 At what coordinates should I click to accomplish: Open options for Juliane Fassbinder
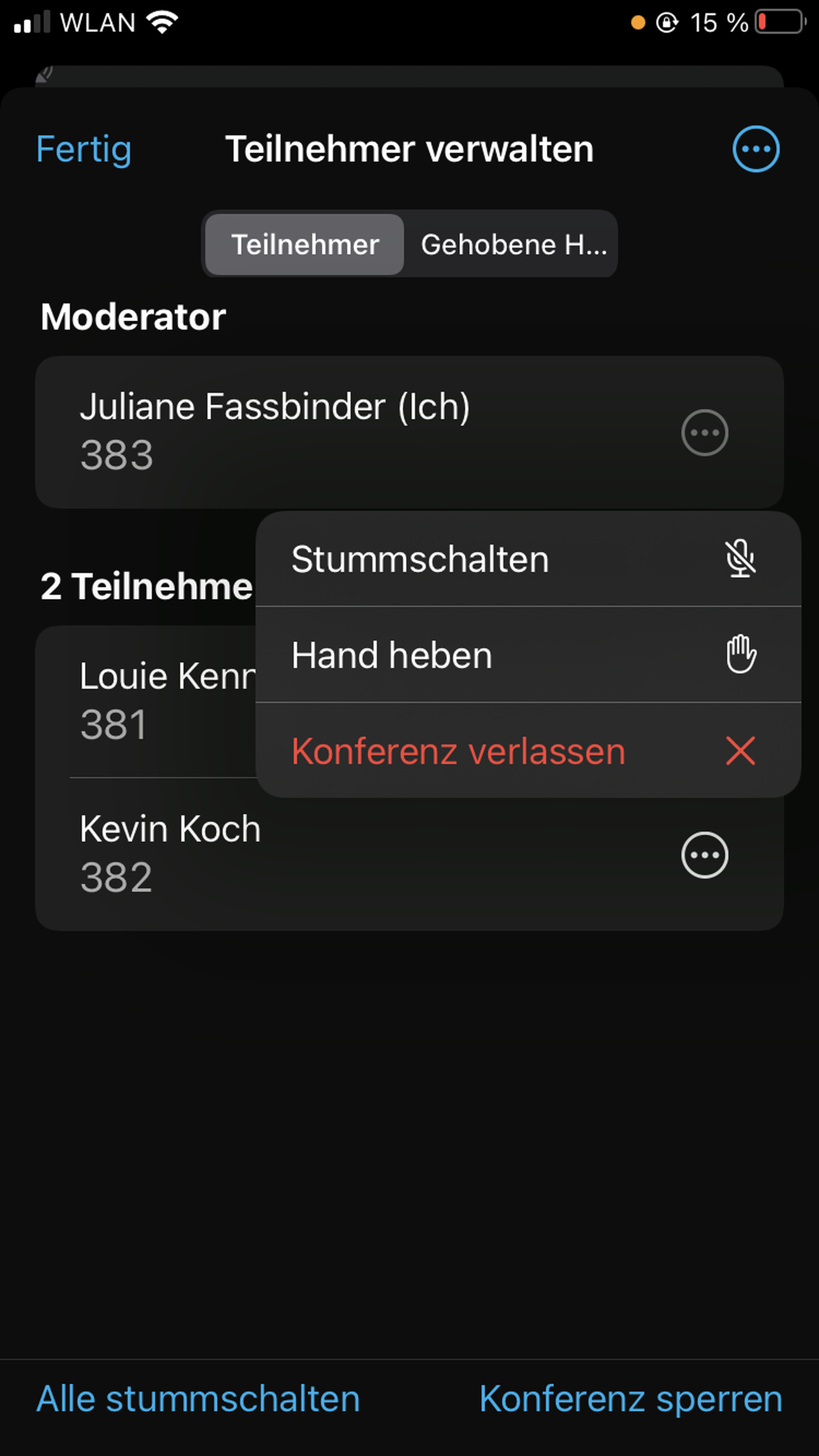click(x=704, y=433)
